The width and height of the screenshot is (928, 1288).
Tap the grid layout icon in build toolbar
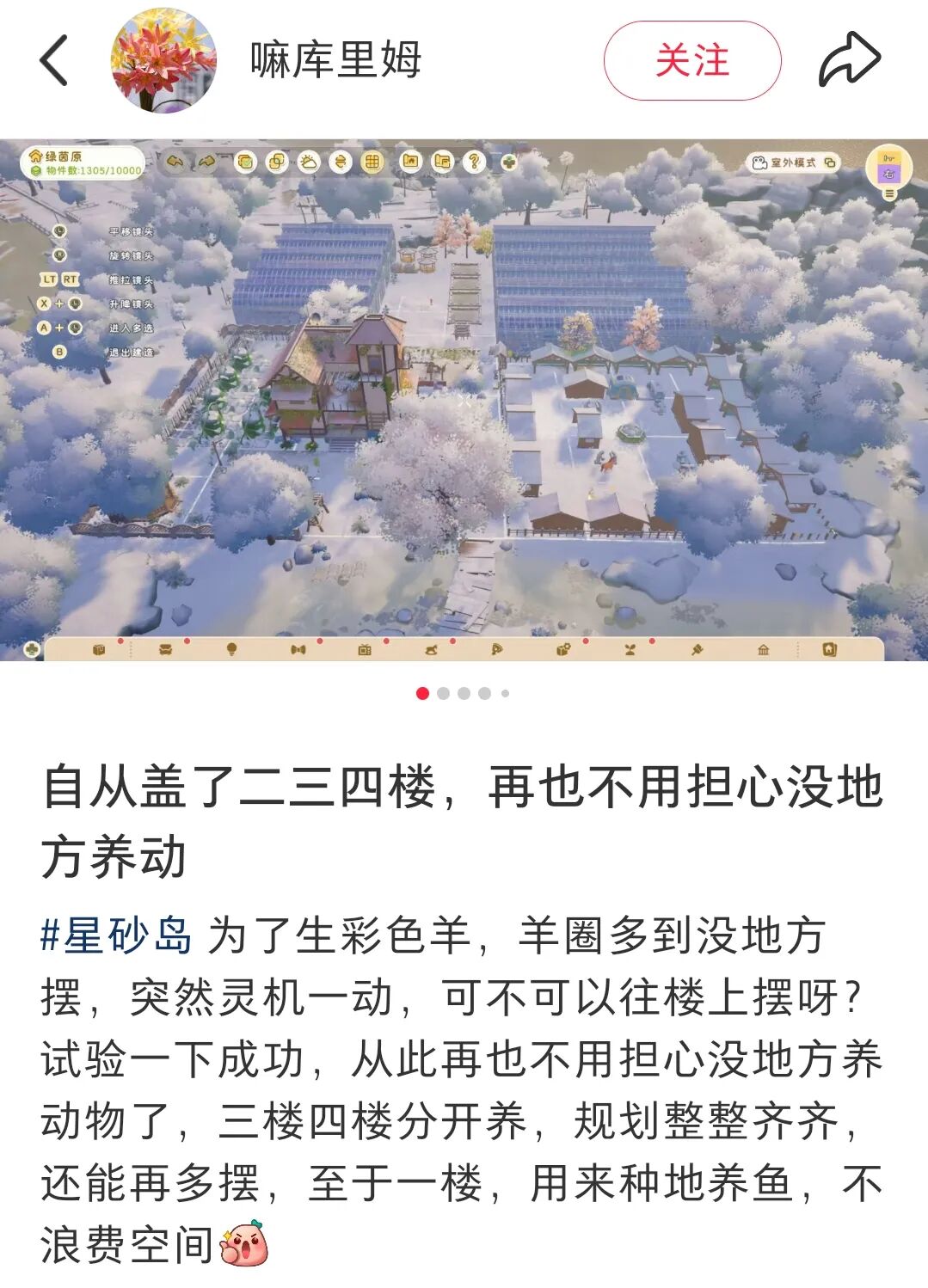[371, 162]
